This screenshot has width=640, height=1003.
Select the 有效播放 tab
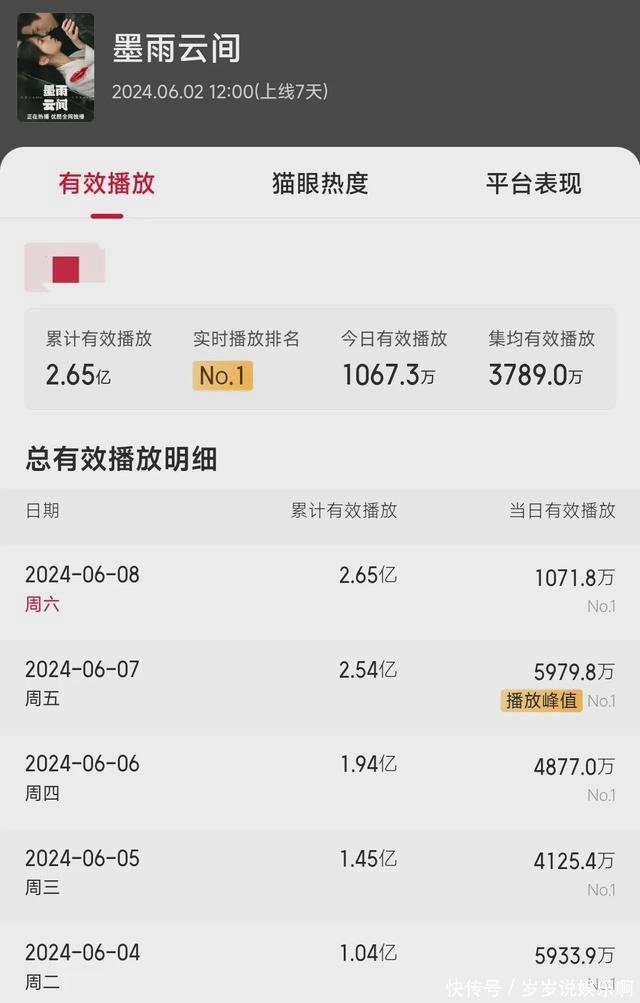click(107, 184)
